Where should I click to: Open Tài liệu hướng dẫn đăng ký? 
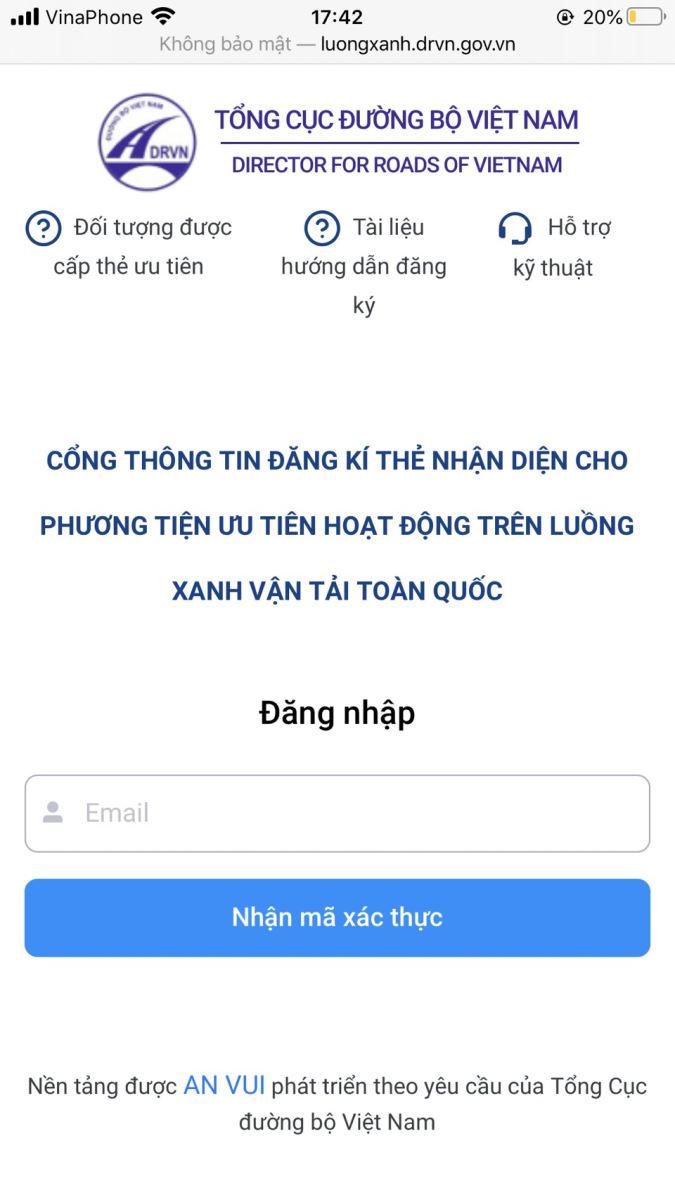(x=363, y=265)
